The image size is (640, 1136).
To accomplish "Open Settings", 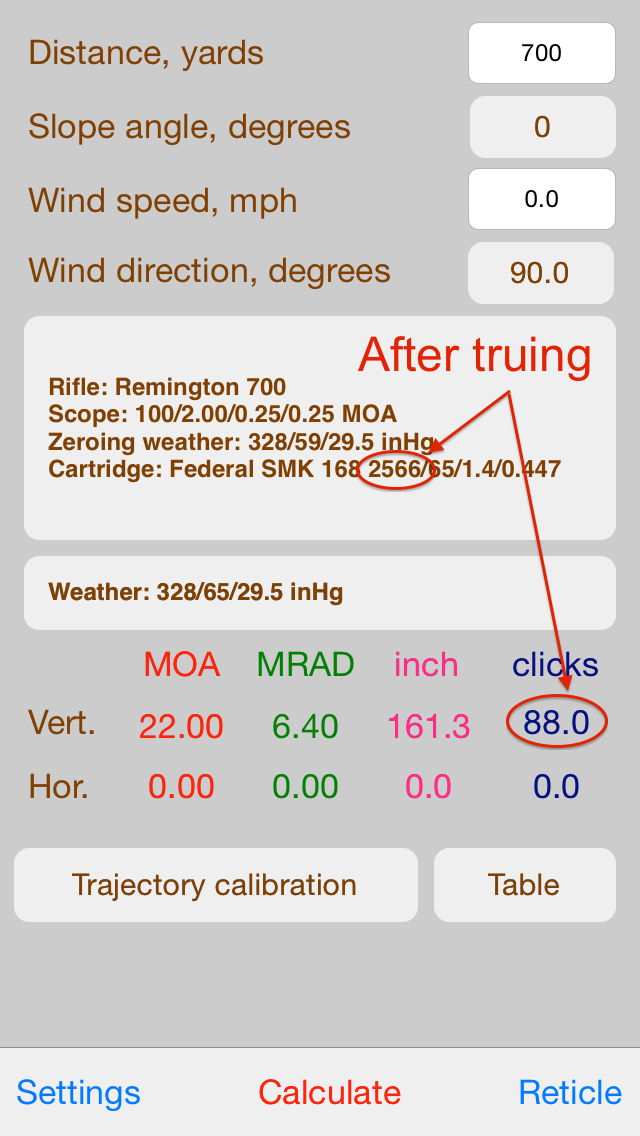I will coord(78,1093).
